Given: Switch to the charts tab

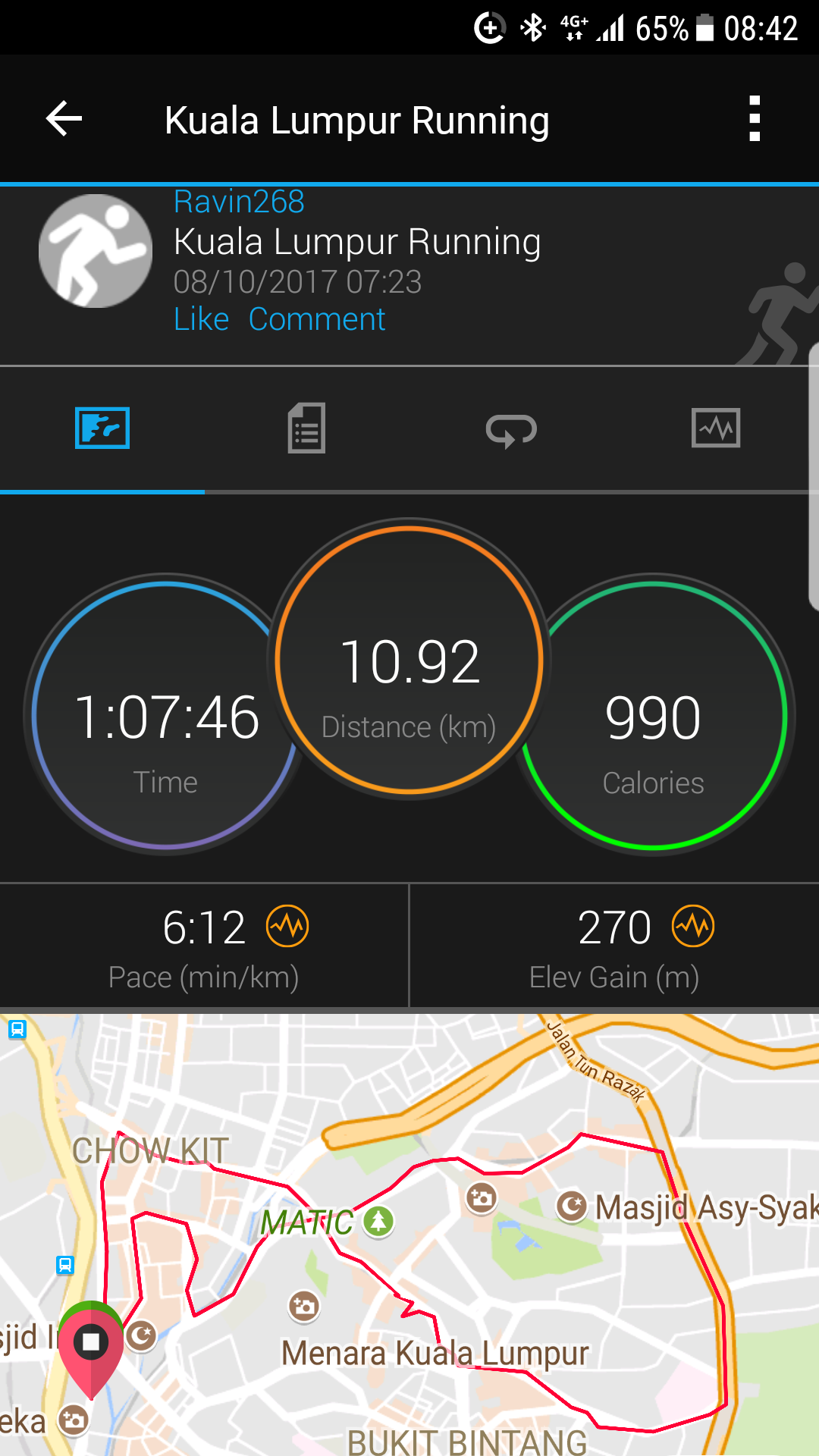Looking at the screenshot, I should 716,428.
